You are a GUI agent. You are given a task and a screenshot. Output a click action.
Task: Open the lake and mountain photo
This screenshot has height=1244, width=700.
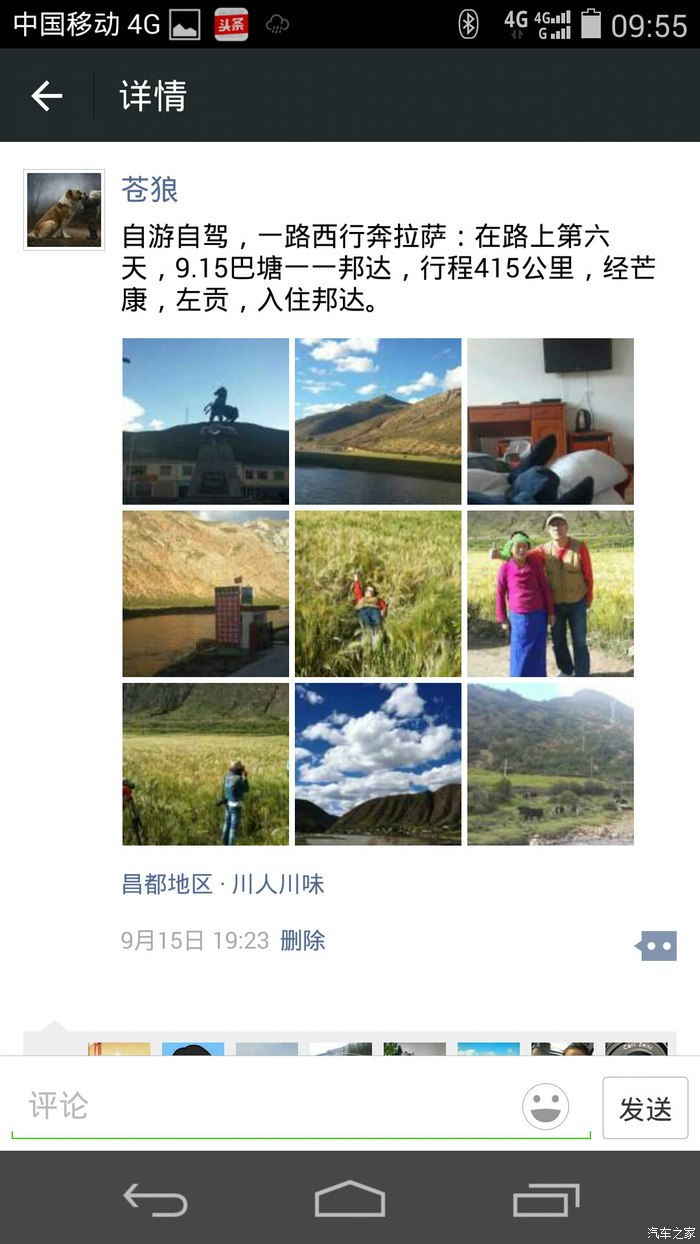point(378,421)
